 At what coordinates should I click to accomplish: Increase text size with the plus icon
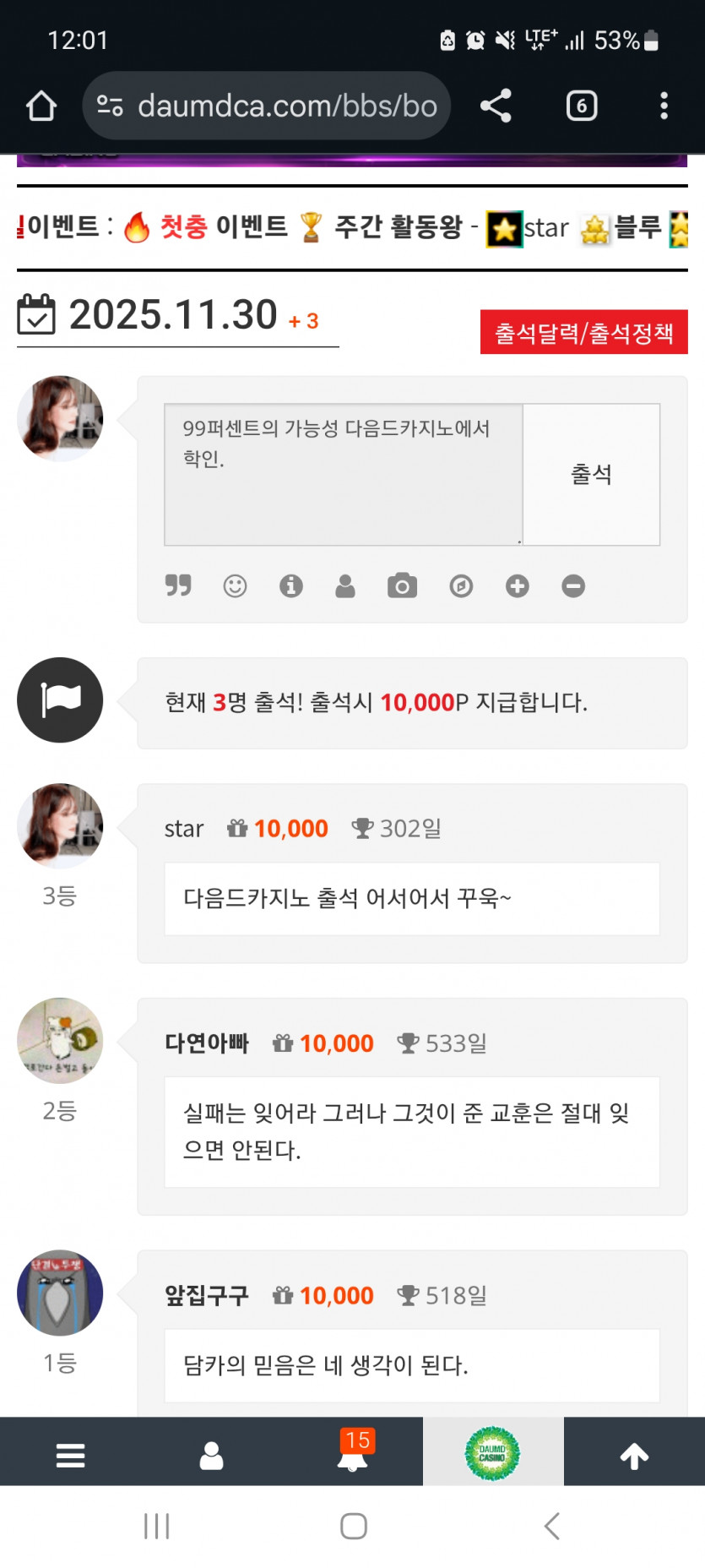[517, 585]
